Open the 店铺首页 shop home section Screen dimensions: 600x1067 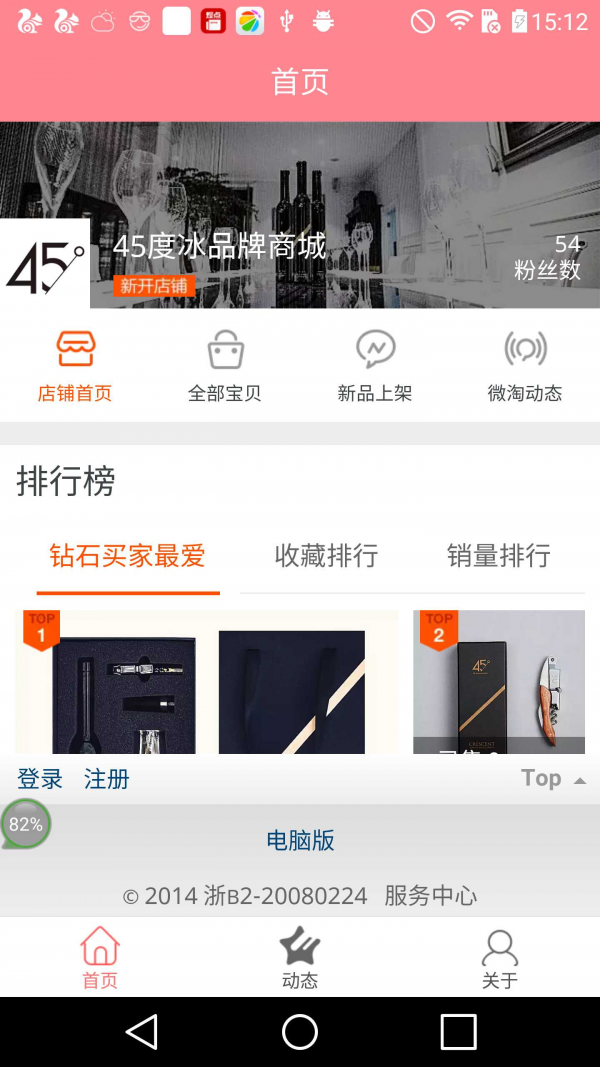(75, 366)
